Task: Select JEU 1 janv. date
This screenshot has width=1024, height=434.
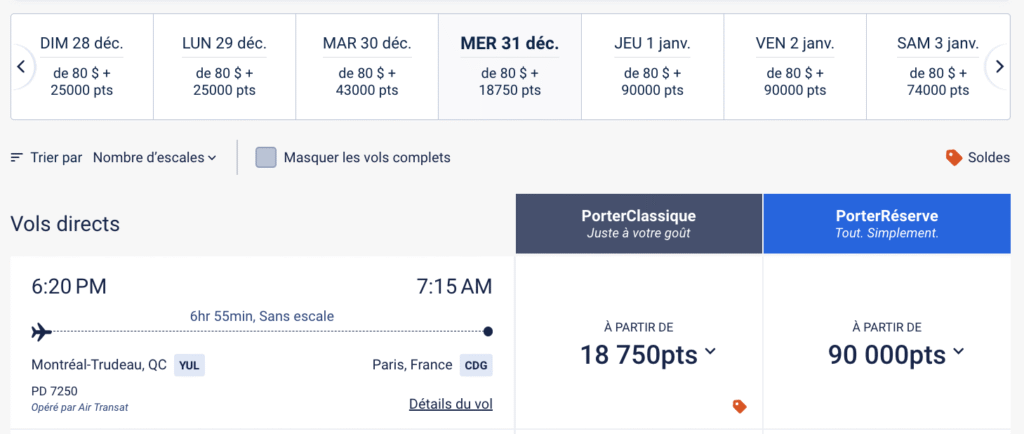Action: click(652, 67)
